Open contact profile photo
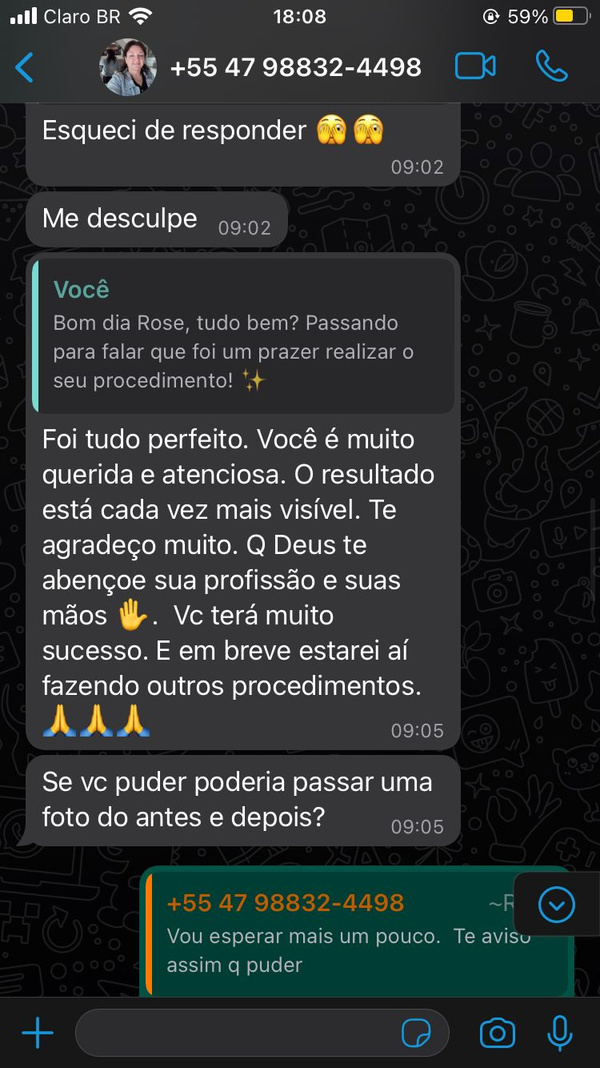 pos(127,67)
